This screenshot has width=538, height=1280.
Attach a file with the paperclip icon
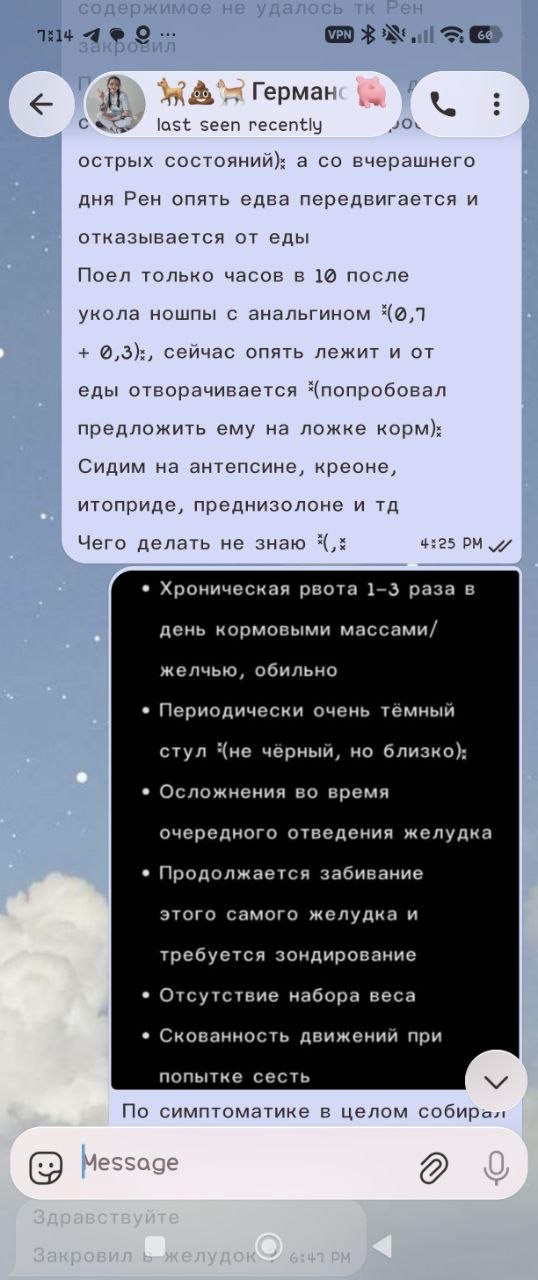[434, 1166]
